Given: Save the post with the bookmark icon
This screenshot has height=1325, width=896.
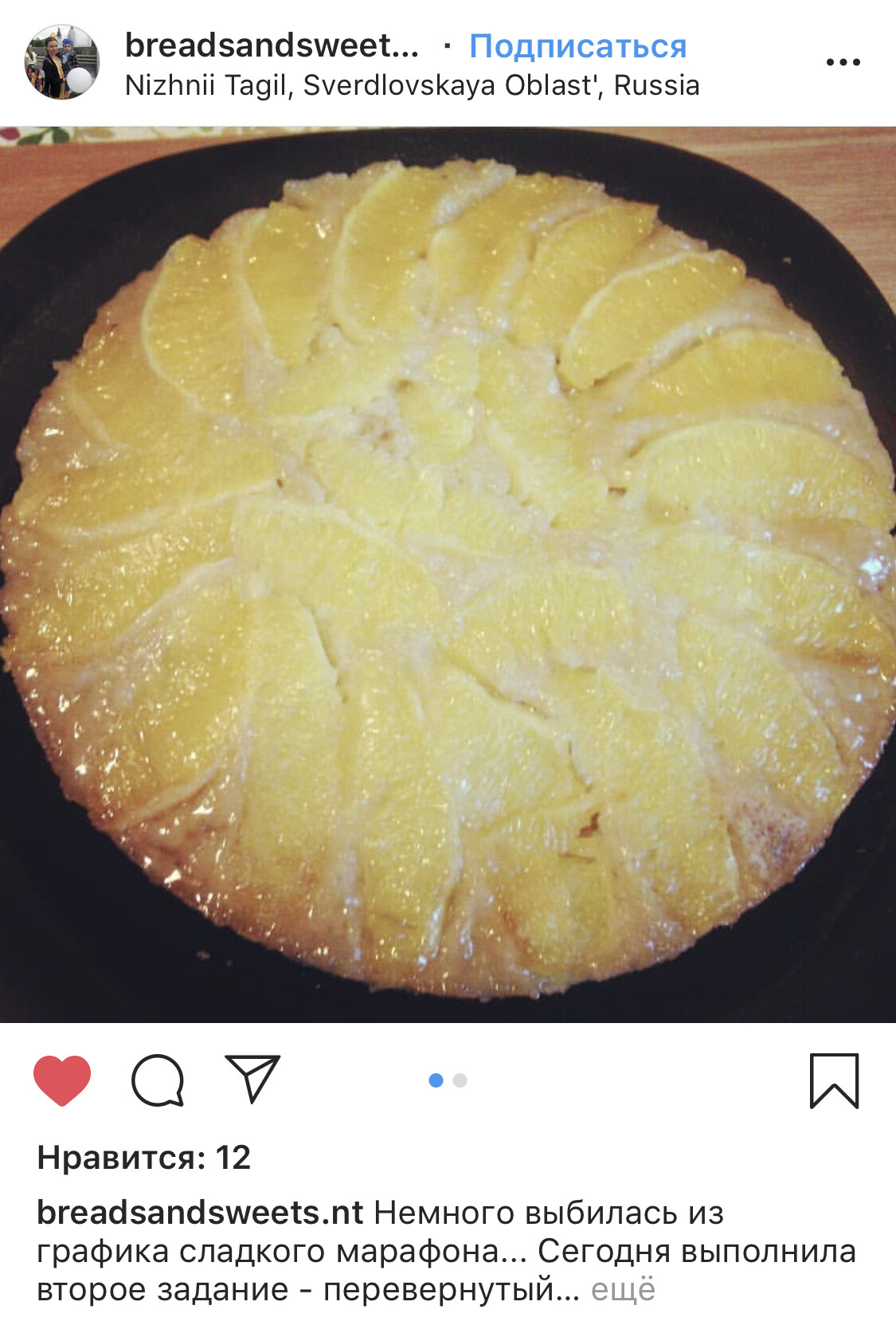Looking at the screenshot, I should 834,1080.
